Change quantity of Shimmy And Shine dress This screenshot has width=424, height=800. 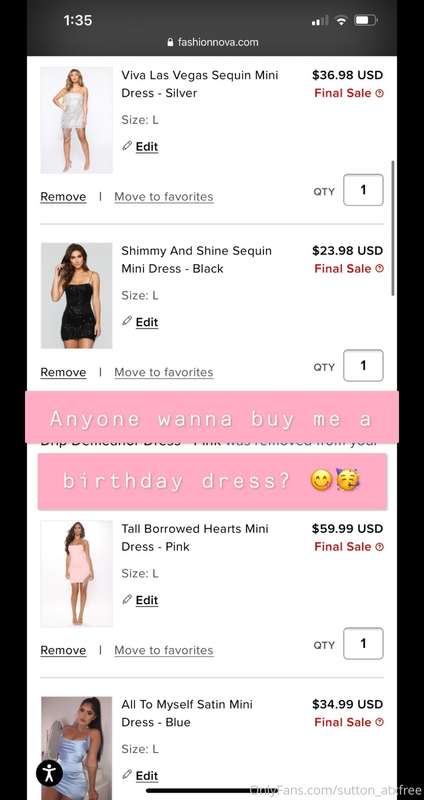click(x=363, y=365)
